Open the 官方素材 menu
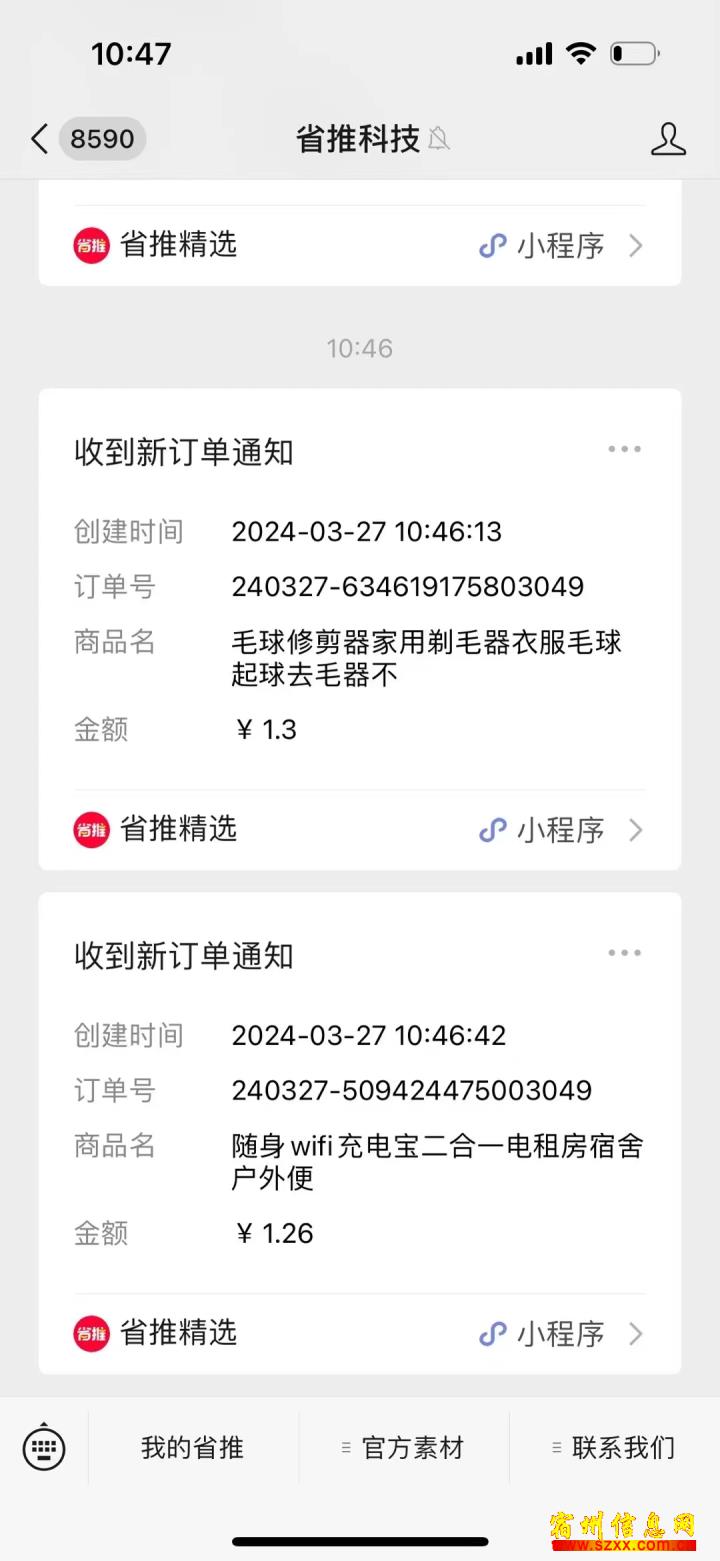Viewport: 720px width, 1561px height. pyautogui.click(x=403, y=1447)
